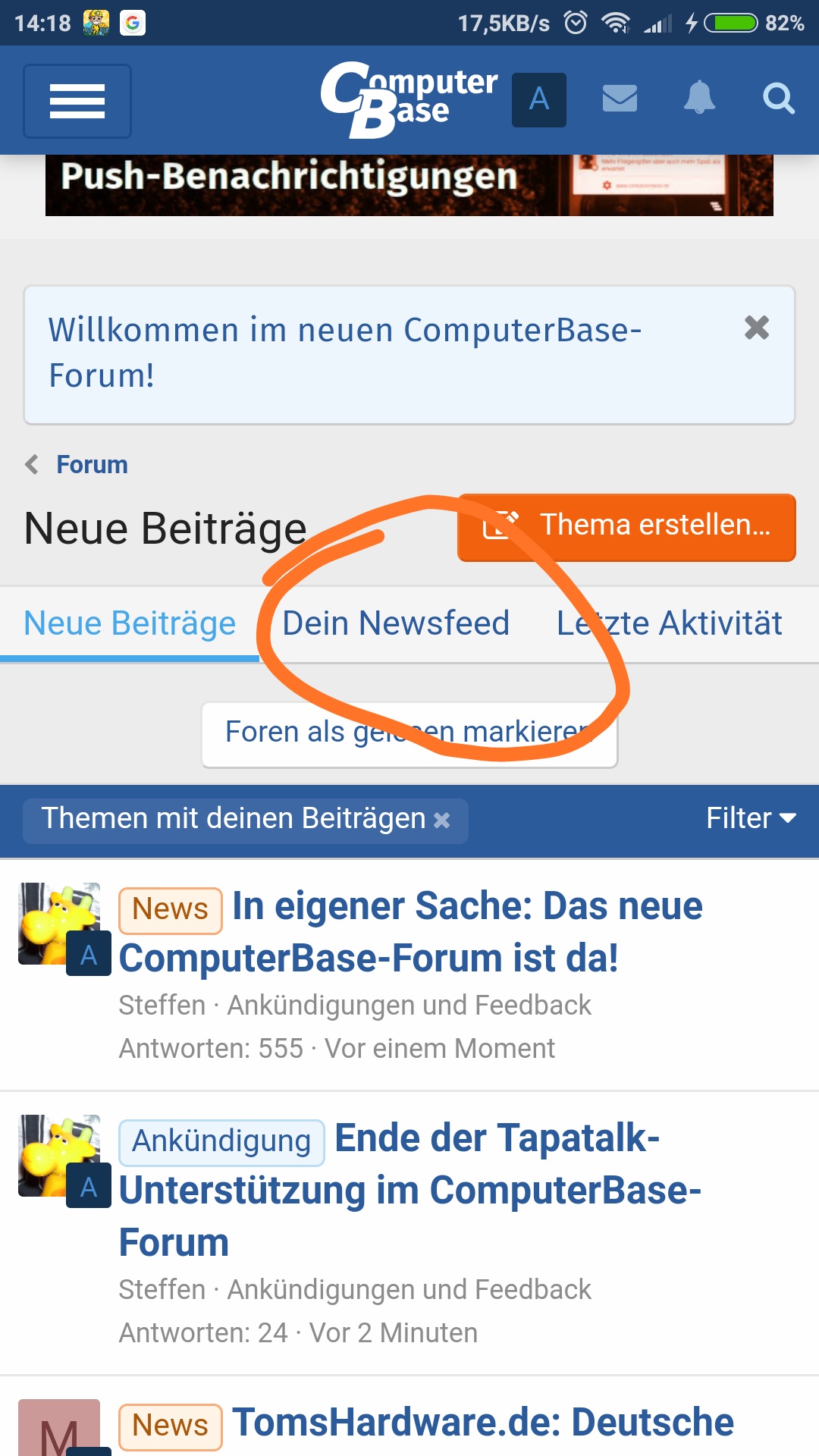Go to the ComputerBase home page
Screen dimensions: 819x1456
pyautogui.click(x=408, y=100)
